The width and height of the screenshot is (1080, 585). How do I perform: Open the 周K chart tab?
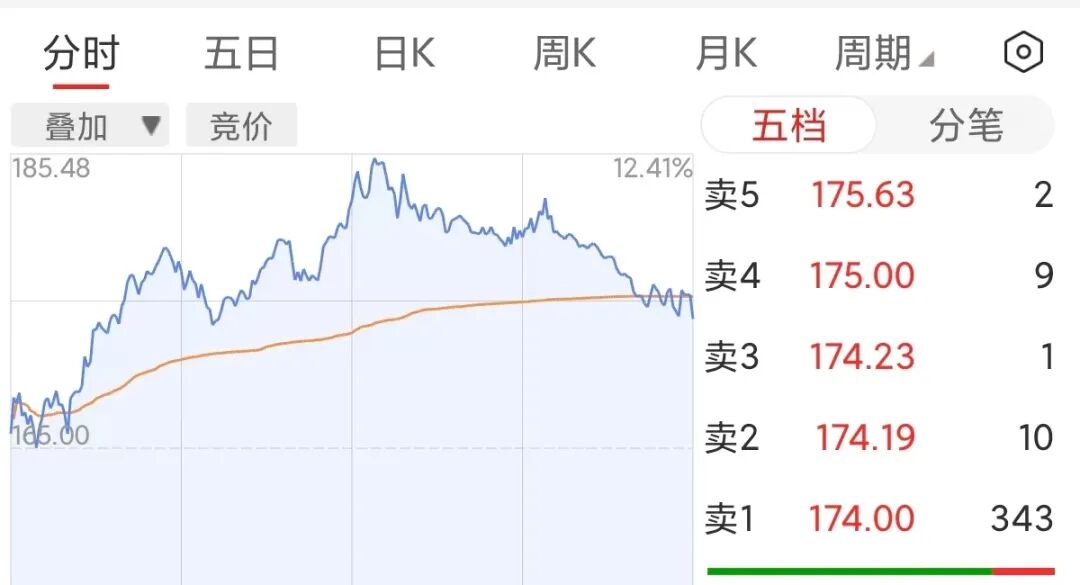[565, 53]
